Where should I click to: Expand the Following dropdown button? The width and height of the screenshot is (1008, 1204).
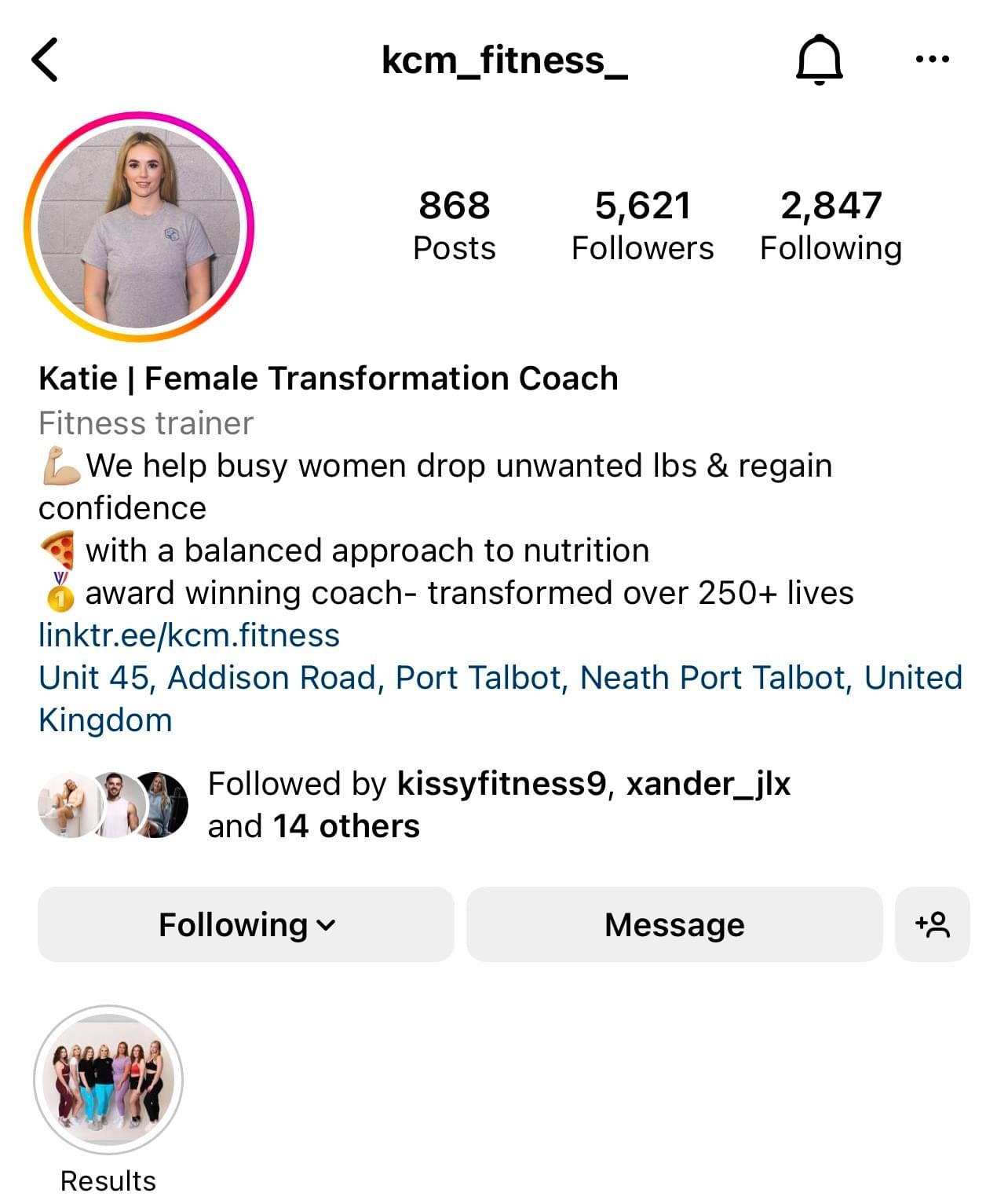[246, 924]
